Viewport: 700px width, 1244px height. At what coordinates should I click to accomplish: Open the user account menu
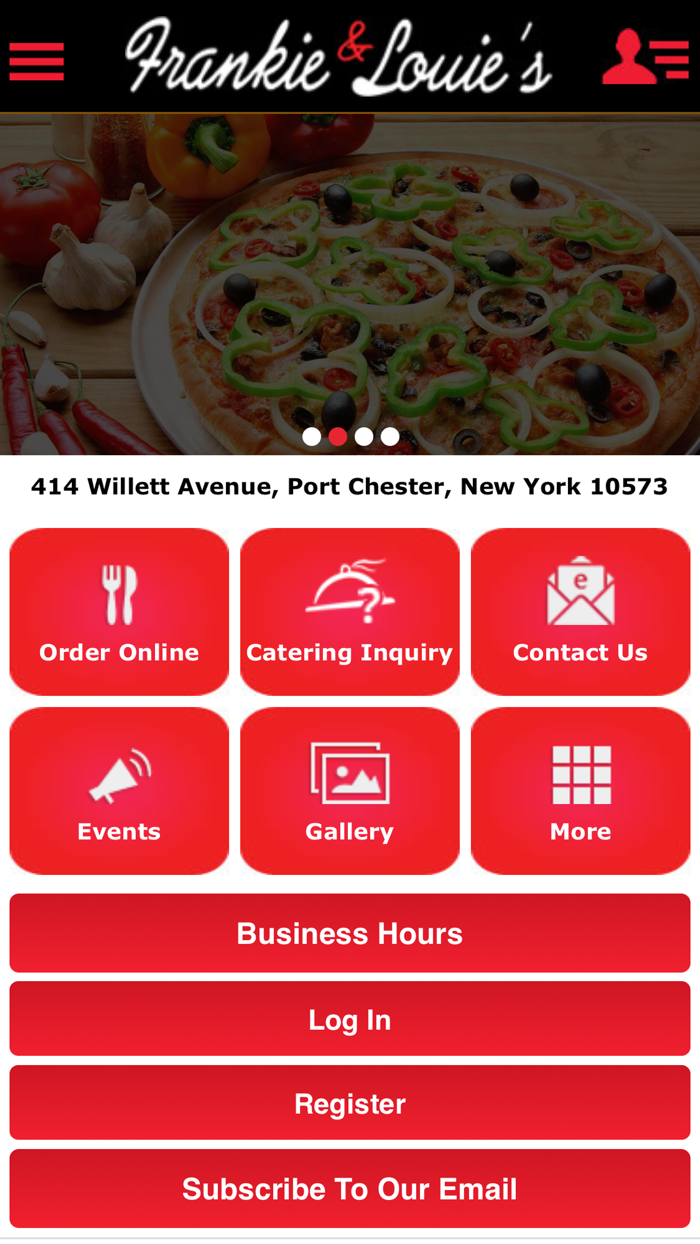point(644,58)
